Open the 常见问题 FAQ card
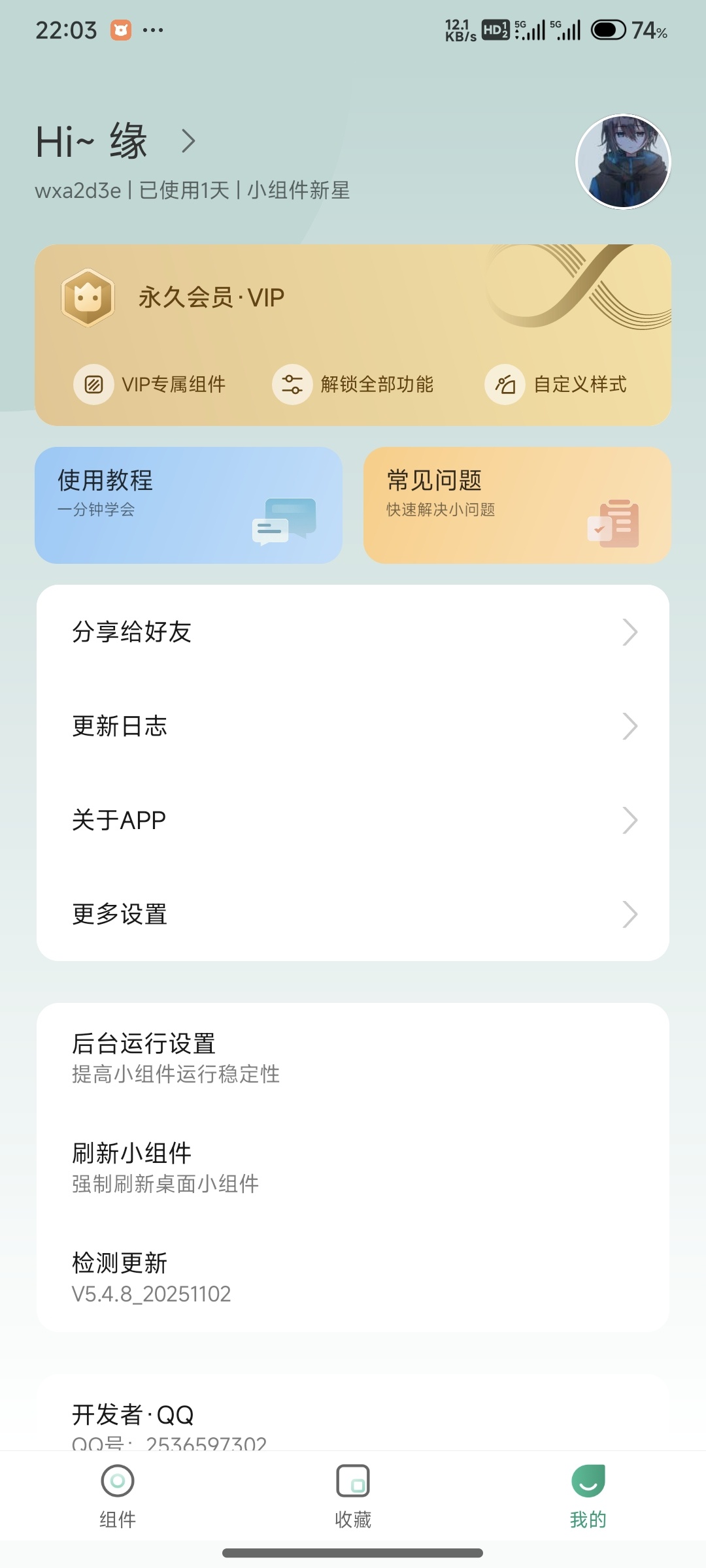 [x=517, y=505]
